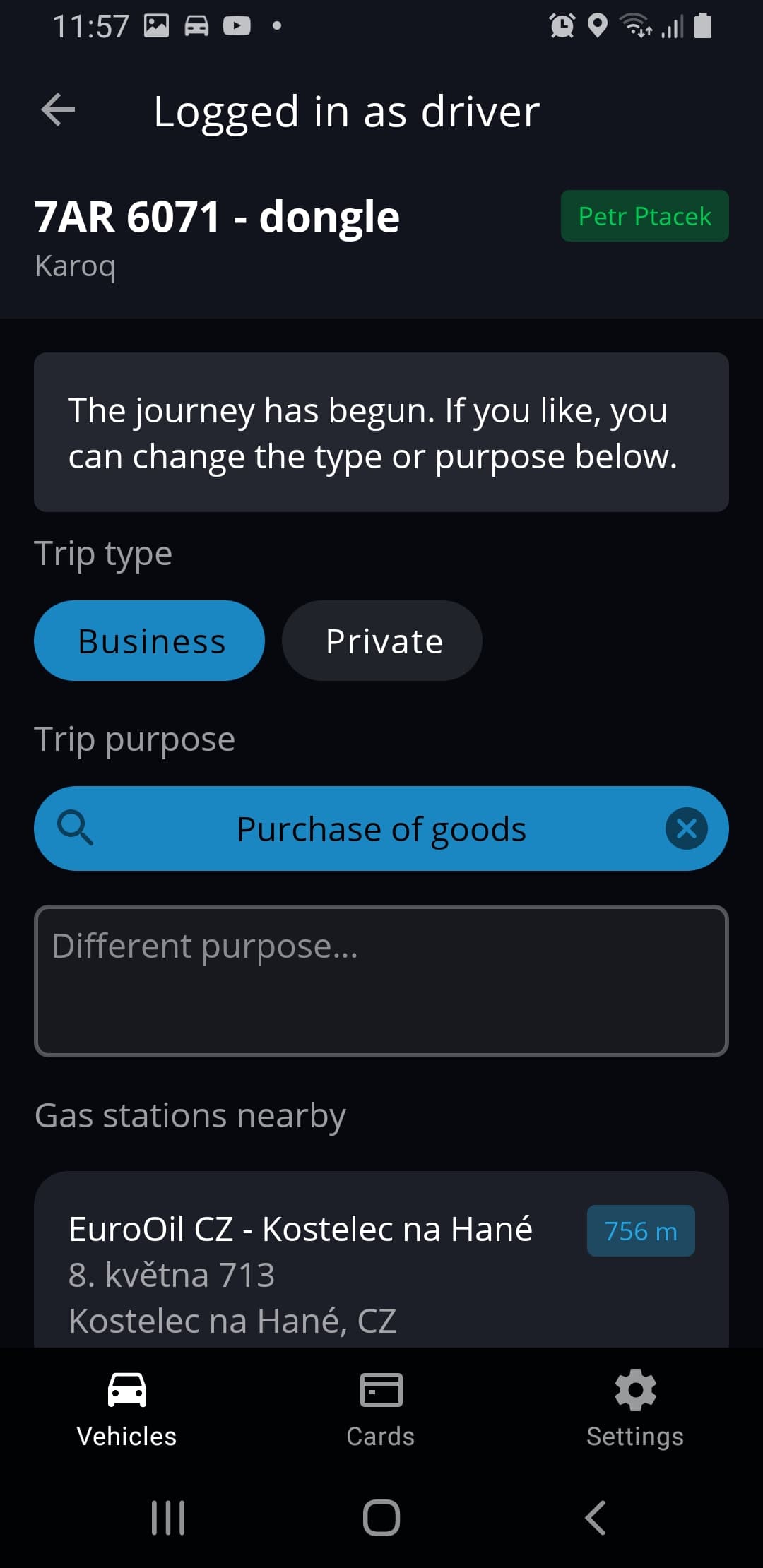Tap the Petr Ptacek driver badge
The height and width of the screenshot is (1568, 763).
[x=644, y=216]
